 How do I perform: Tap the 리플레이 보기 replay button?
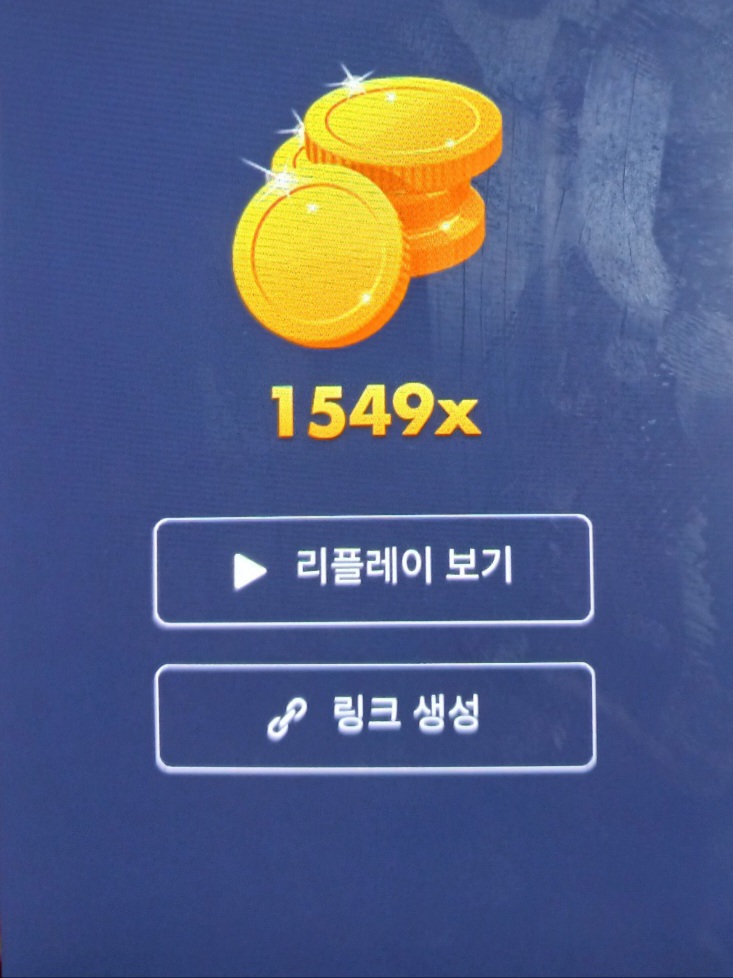(373, 570)
